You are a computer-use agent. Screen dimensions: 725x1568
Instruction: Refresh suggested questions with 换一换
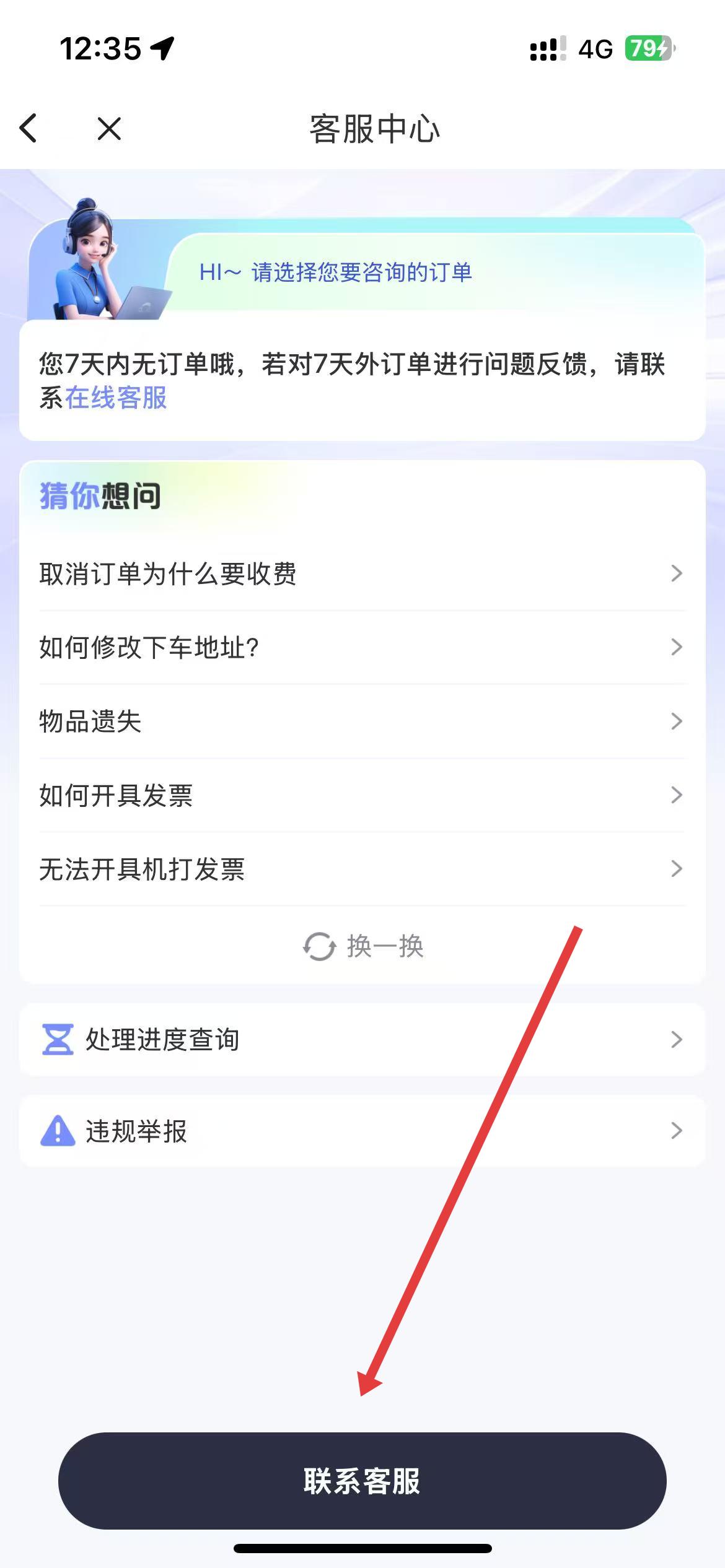point(363,946)
